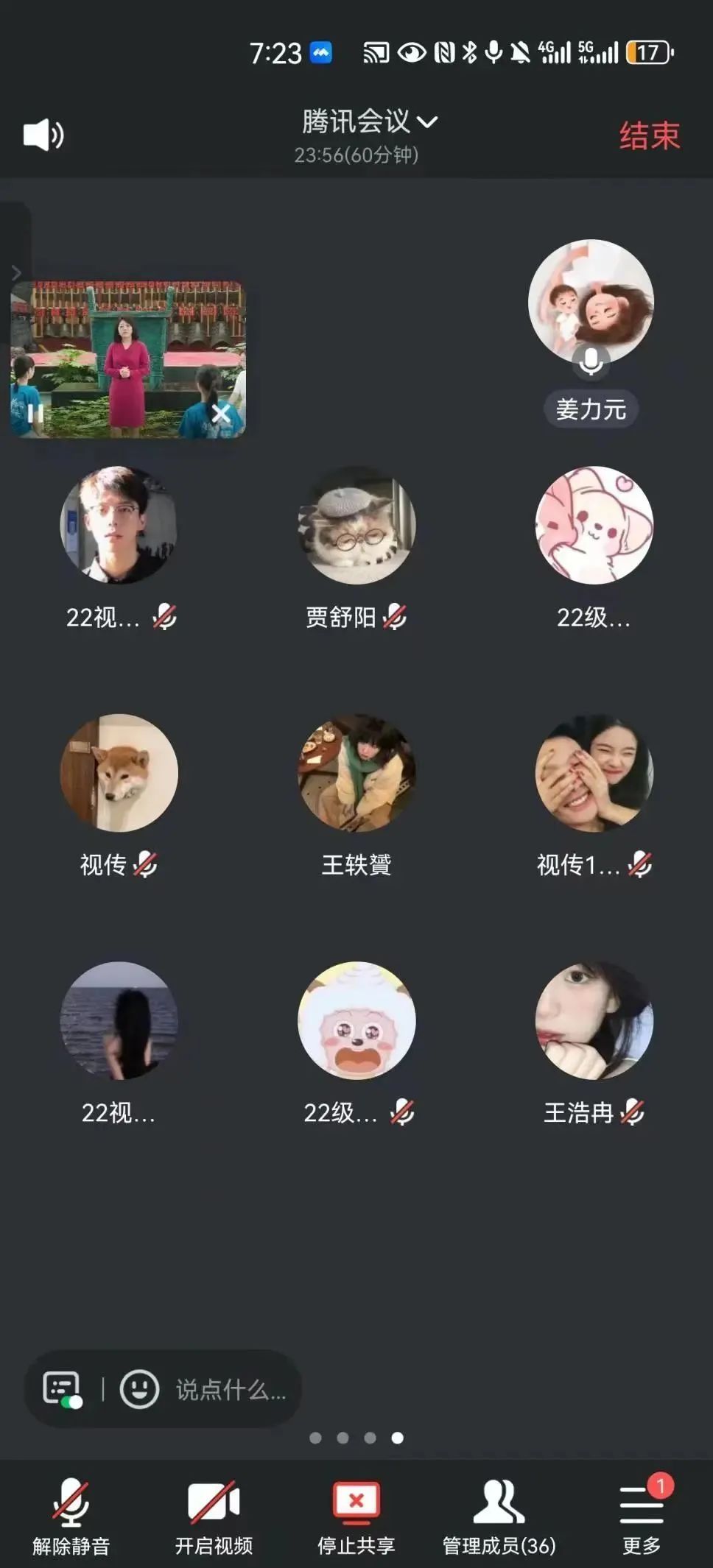Select participant 王轶赟
Image resolution: width=713 pixels, height=1568 pixels.
click(x=356, y=773)
